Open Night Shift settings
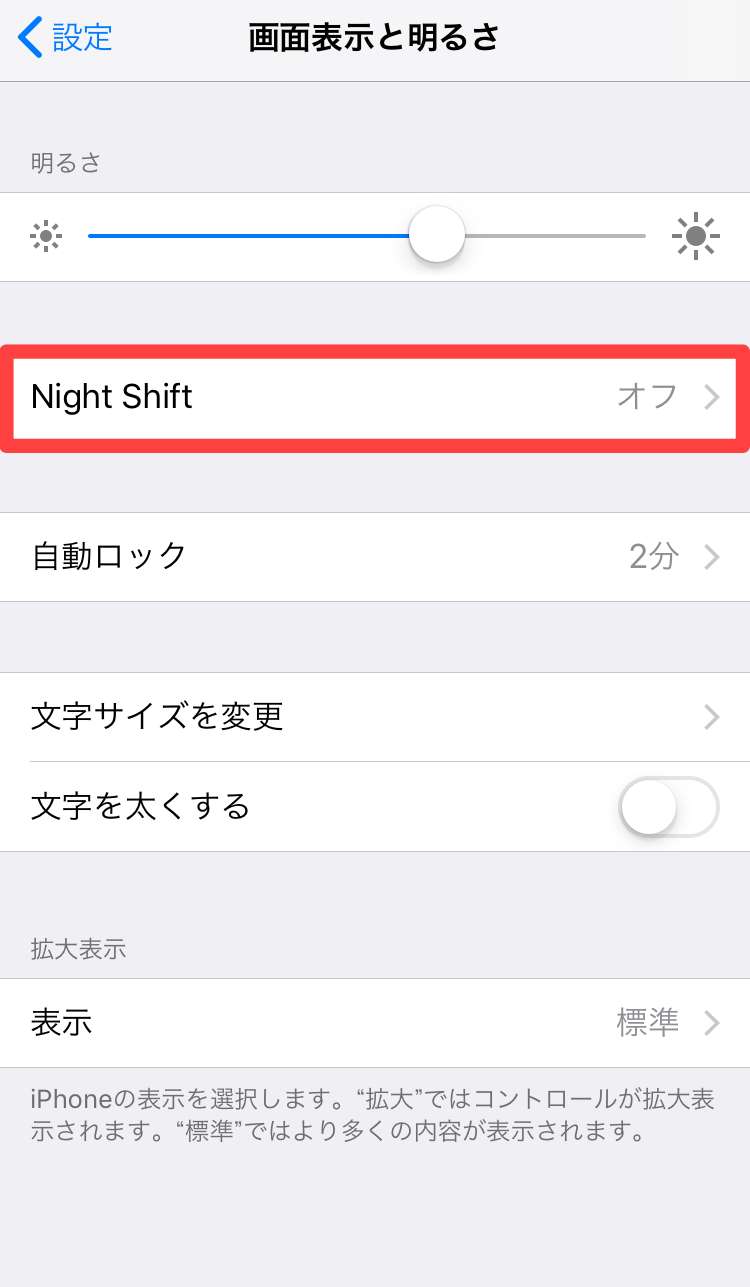The height and width of the screenshot is (1287, 750). (374, 397)
